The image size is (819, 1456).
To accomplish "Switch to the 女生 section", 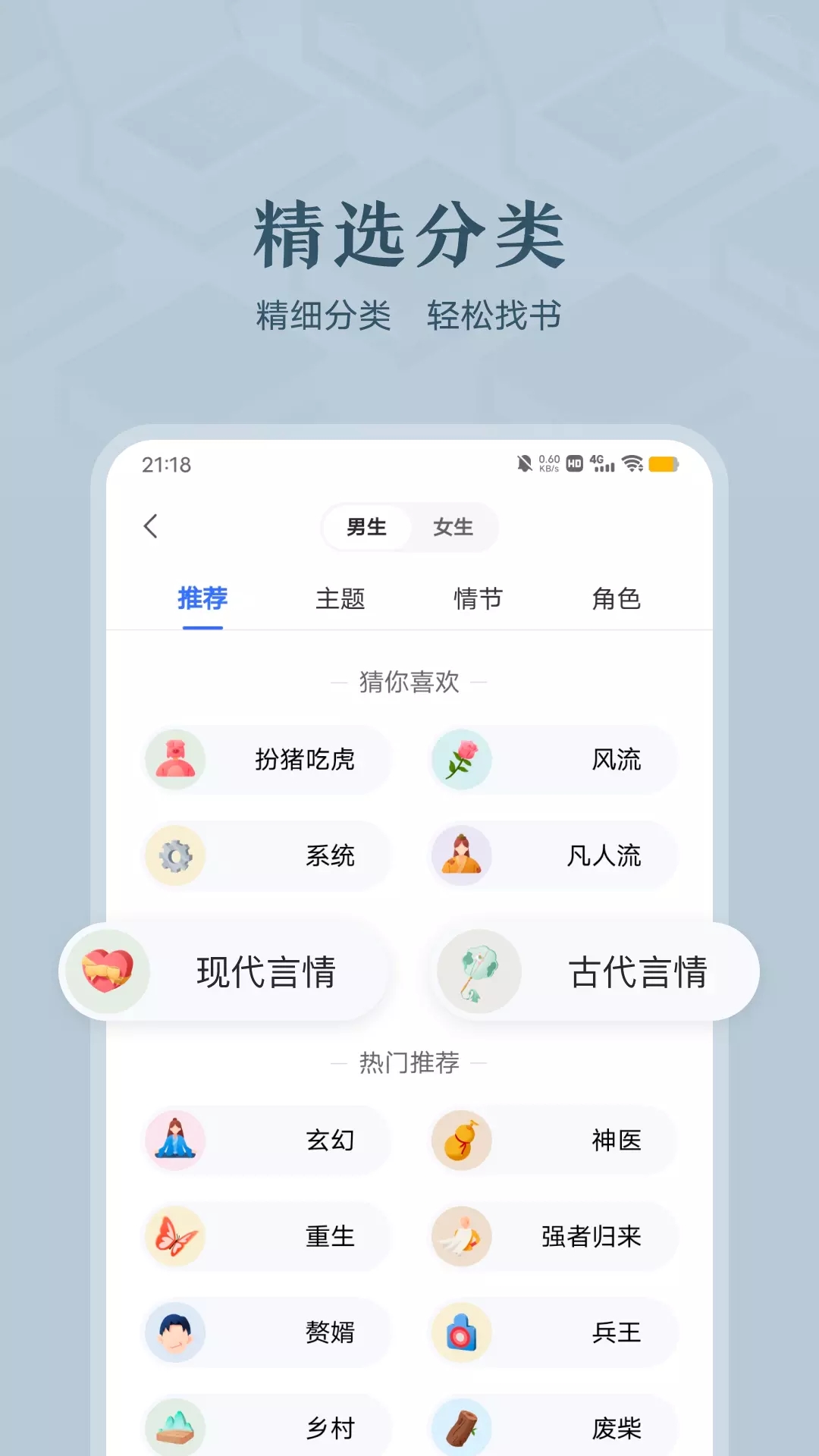I will (x=453, y=527).
